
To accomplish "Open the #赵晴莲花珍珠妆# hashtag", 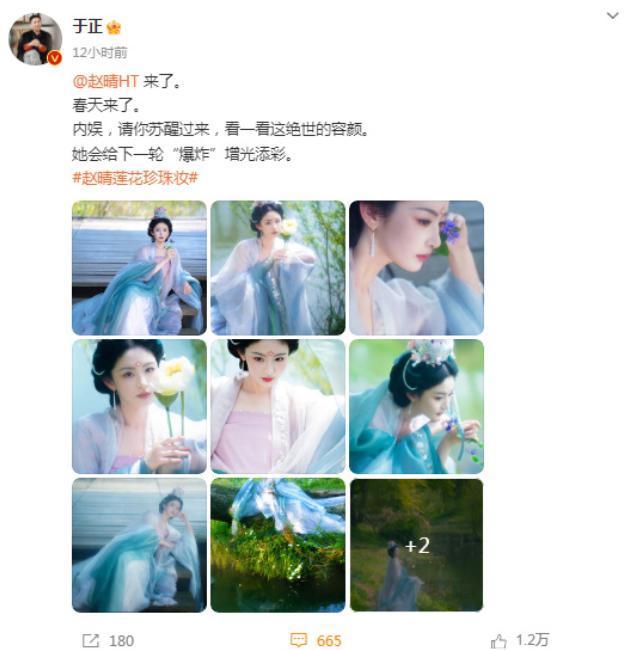I will pos(135,176).
